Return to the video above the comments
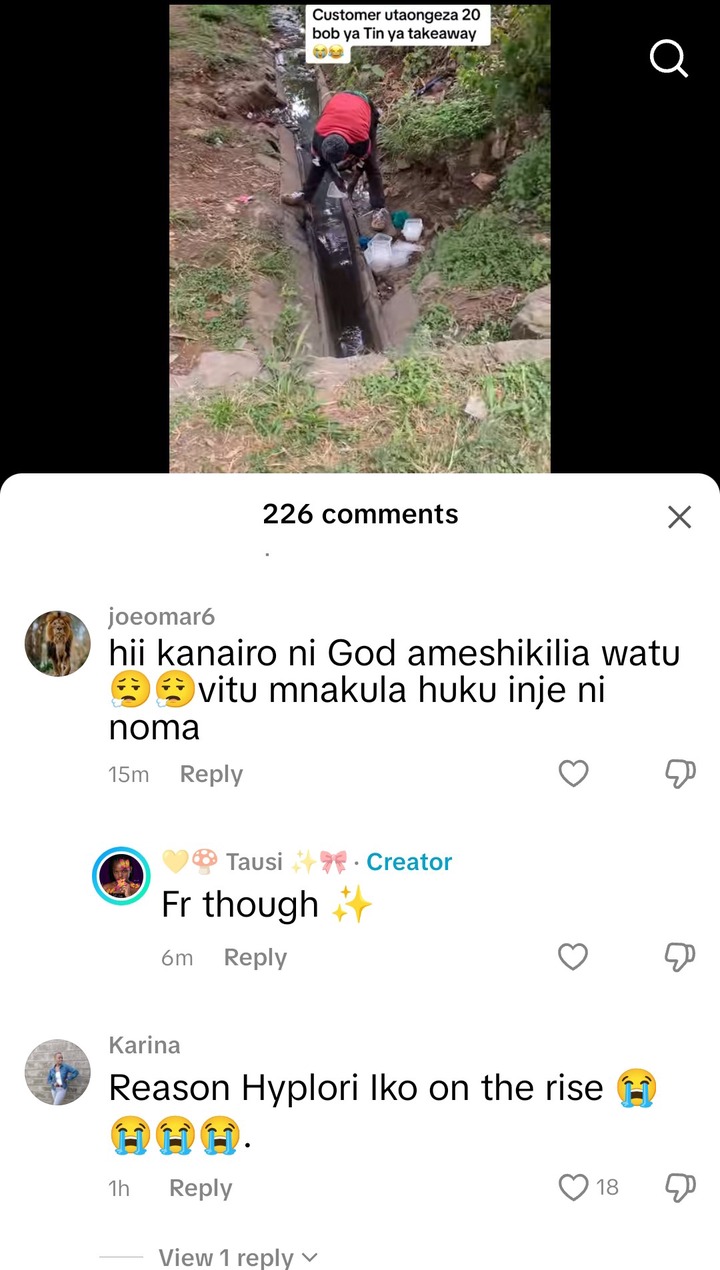Screen dimensions: 720x1270 click(359, 240)
